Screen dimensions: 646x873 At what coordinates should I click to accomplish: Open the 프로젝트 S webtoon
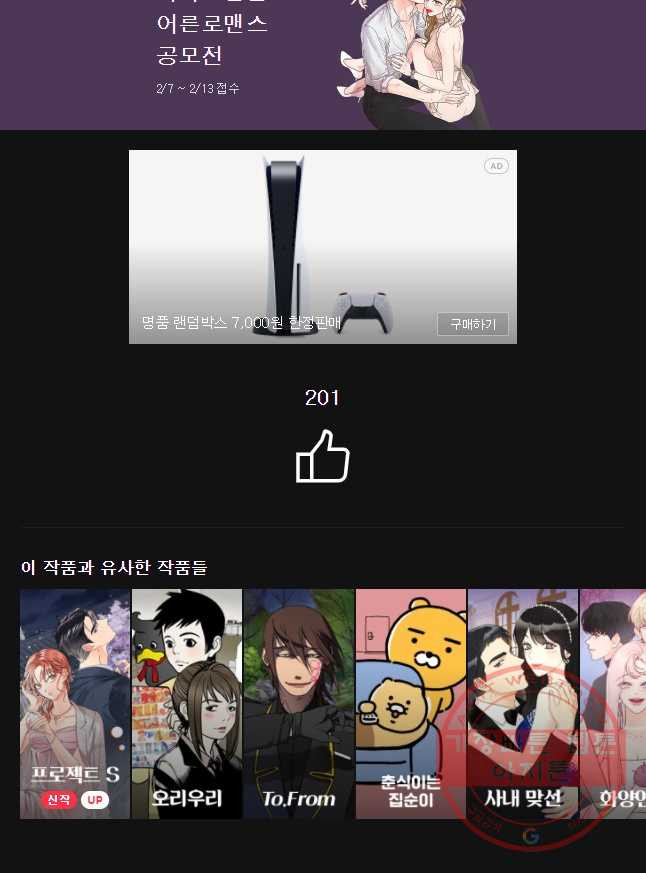75,703
